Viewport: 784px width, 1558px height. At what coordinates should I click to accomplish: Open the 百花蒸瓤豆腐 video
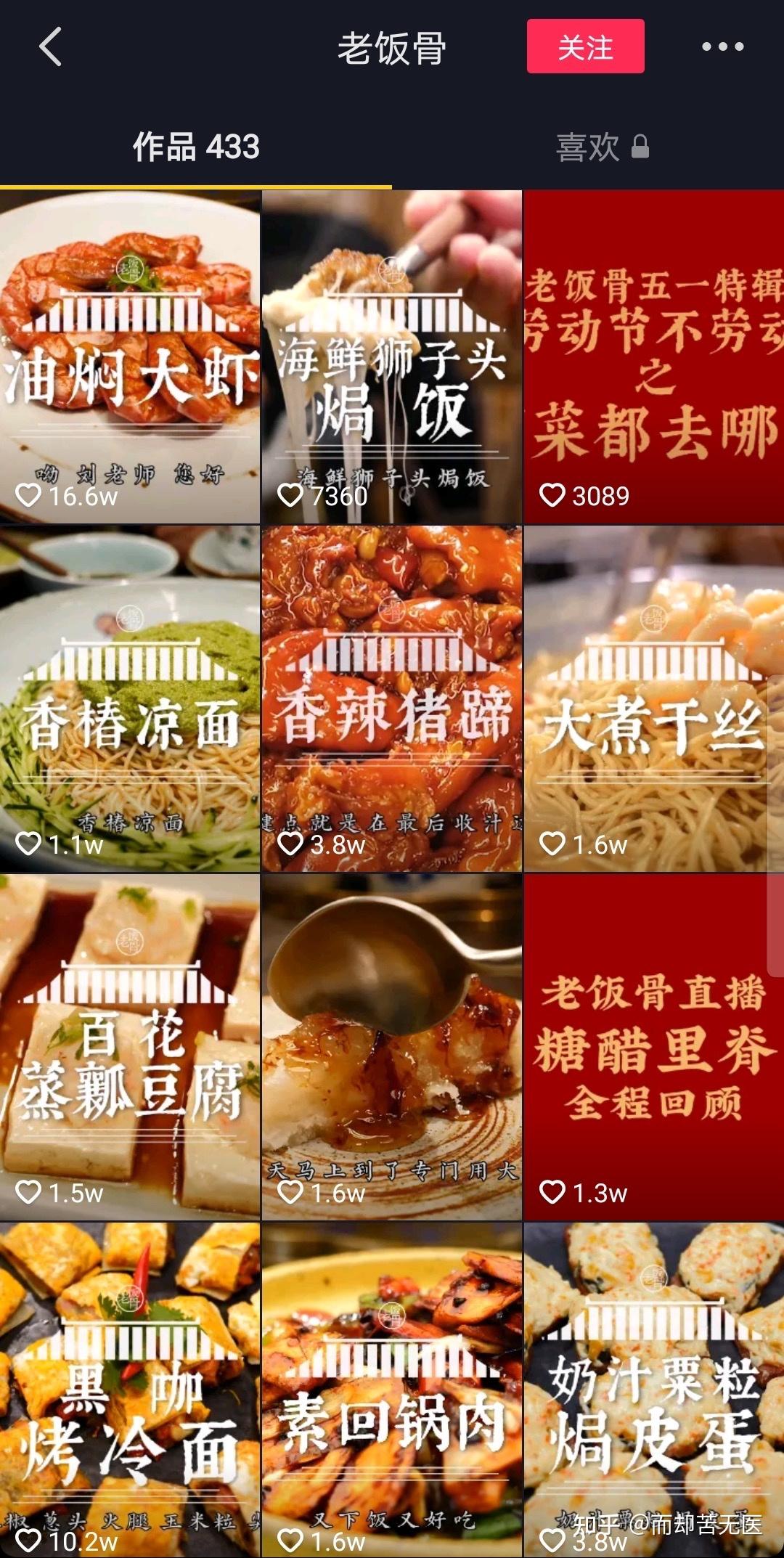pyautogui.click(x=131, y=1047)
